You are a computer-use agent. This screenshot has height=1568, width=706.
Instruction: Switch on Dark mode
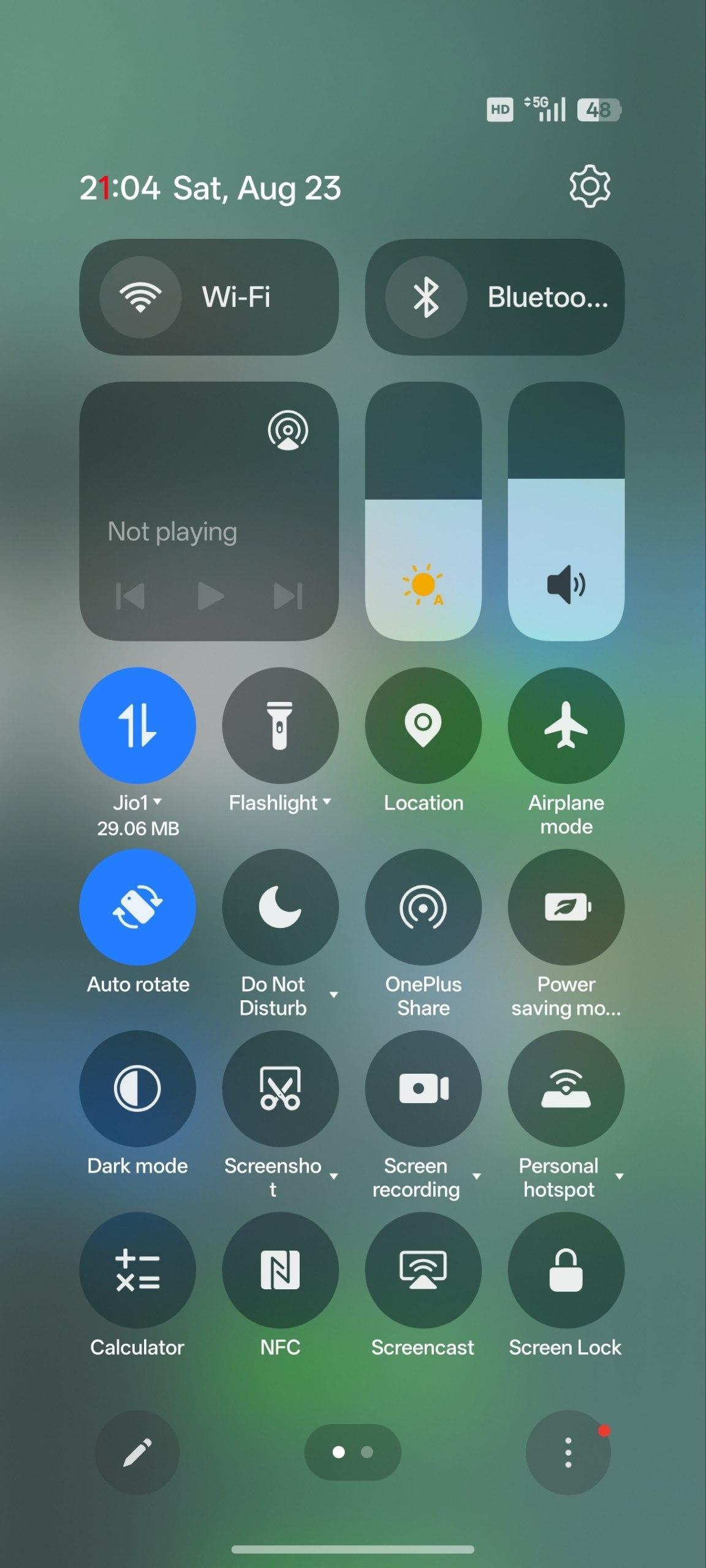(x=138, y=1088)
